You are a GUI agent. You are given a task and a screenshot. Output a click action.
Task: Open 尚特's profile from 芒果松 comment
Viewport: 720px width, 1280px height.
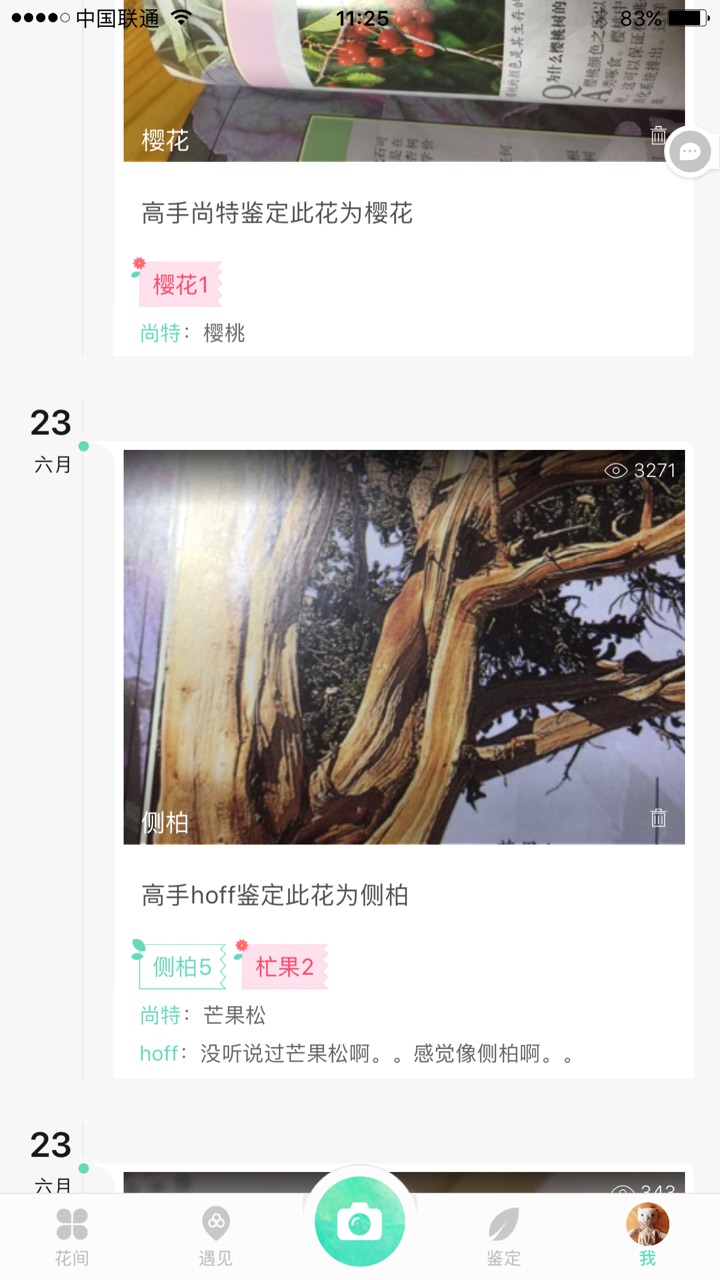[x=160, y=1015]
